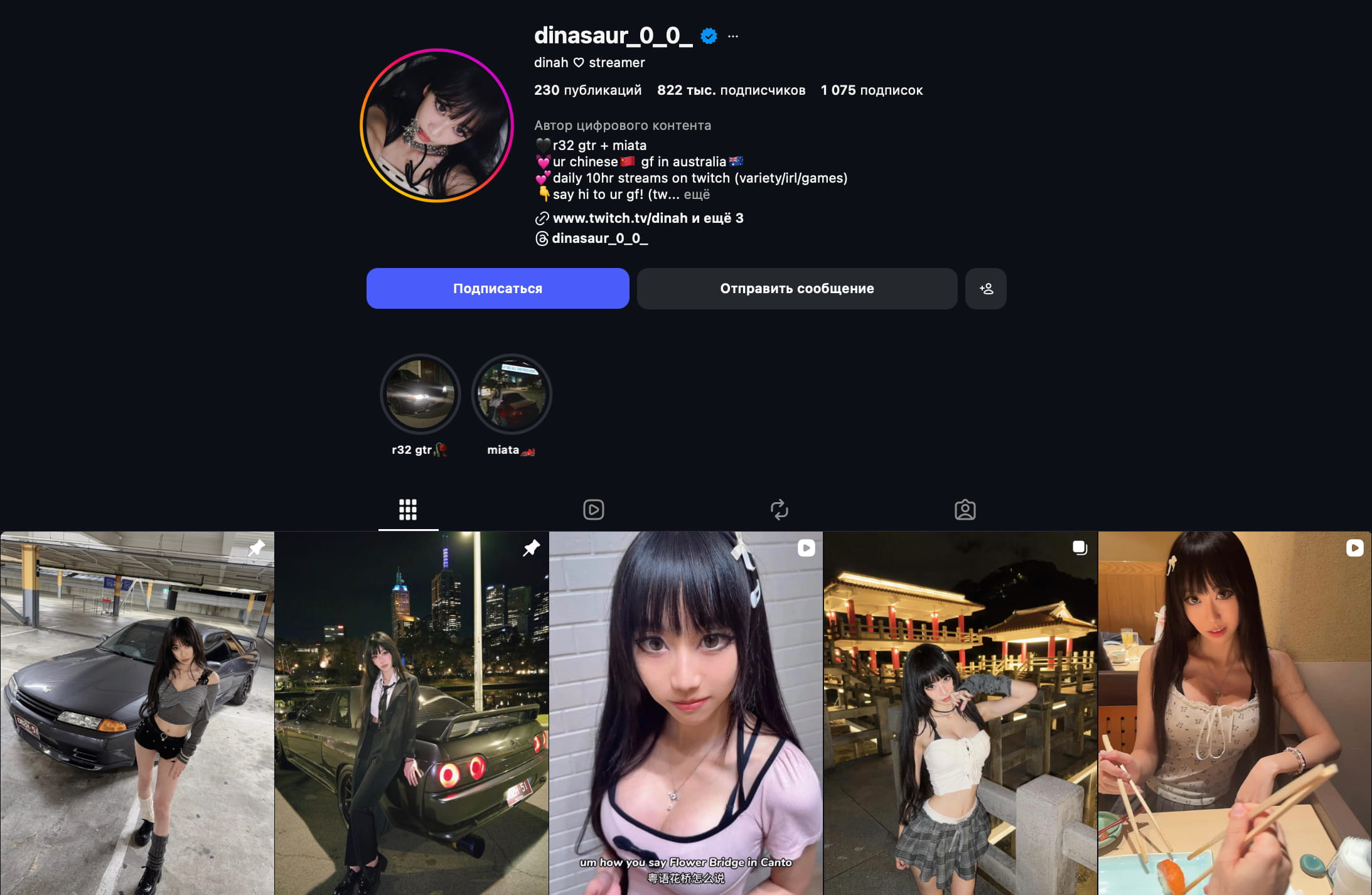Open the reel captioned Flower Bridge in Canto

point(685,713)
